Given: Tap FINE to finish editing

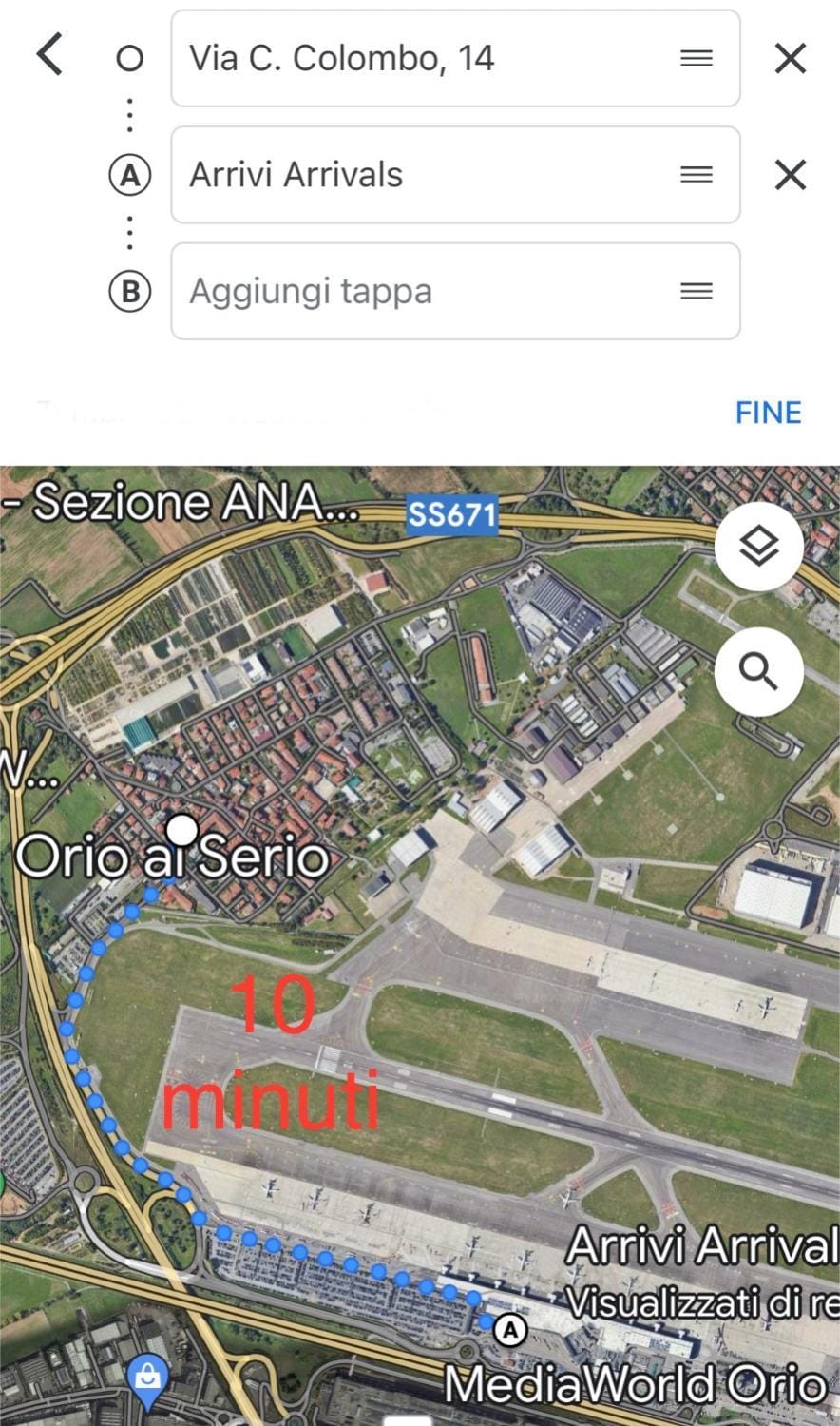Looking at the screenshot, I should (x=768, y=412).
